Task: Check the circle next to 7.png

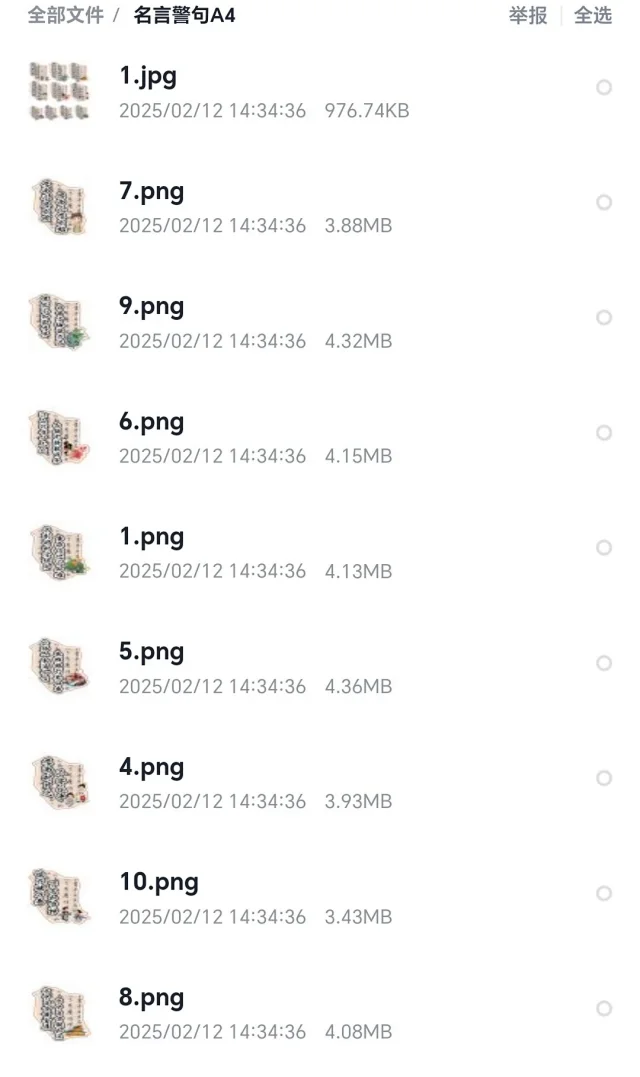Action: (x=604, y=203)
